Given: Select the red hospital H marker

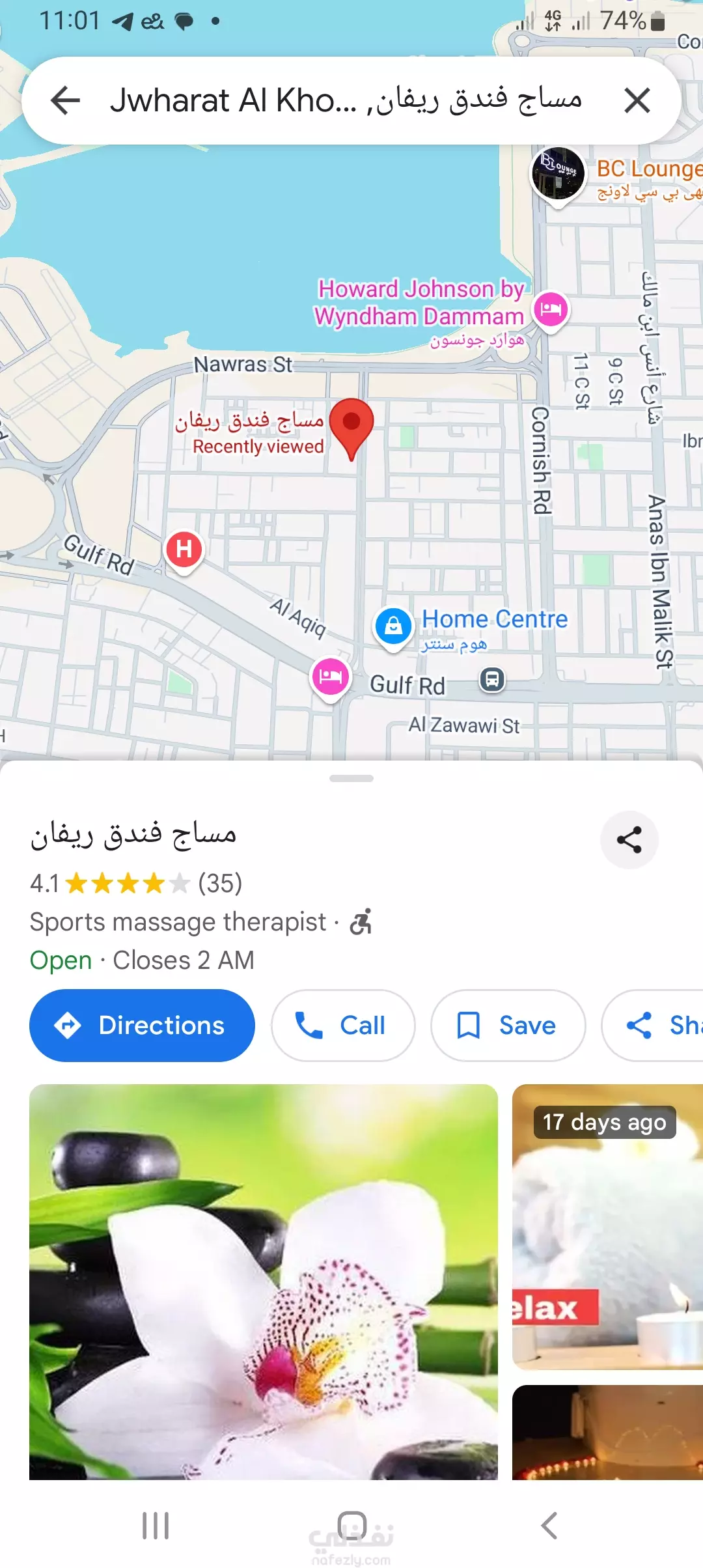Looking at the screenshot, I should point(184,551).
